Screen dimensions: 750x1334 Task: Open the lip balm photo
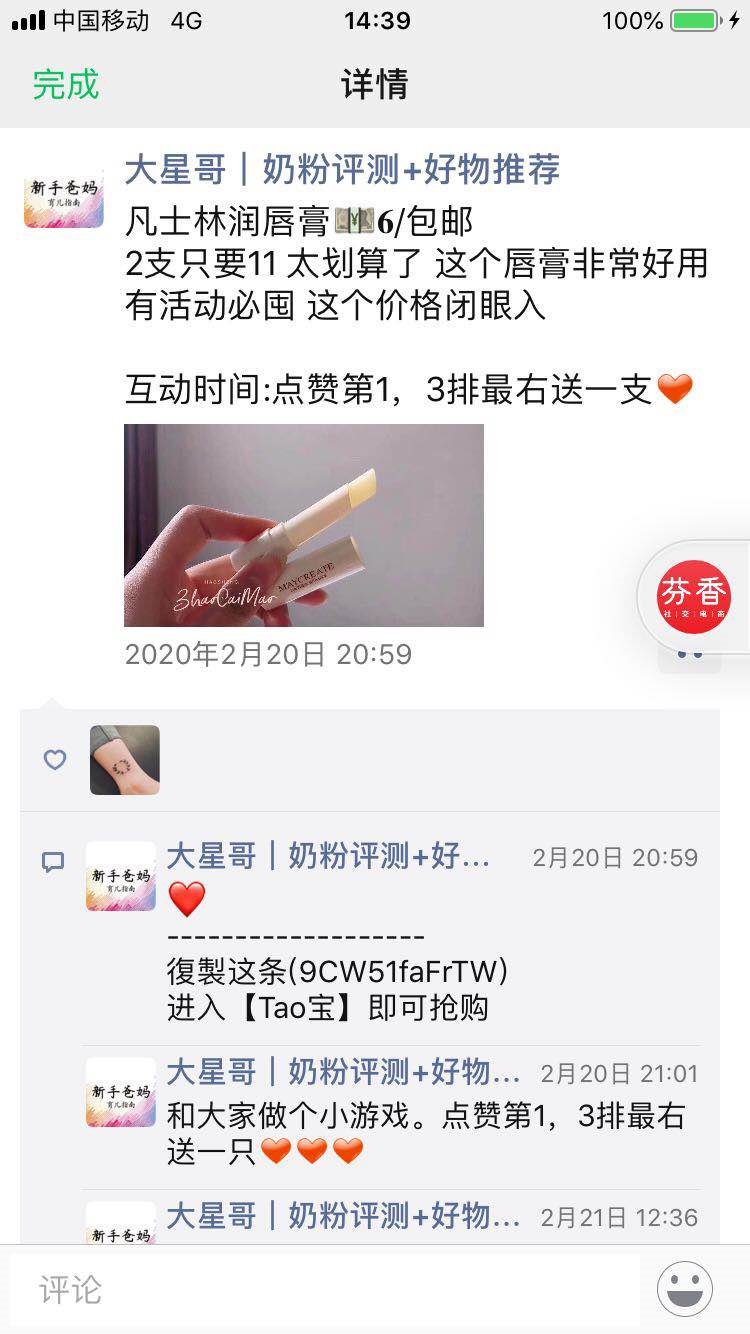point(303,525)
